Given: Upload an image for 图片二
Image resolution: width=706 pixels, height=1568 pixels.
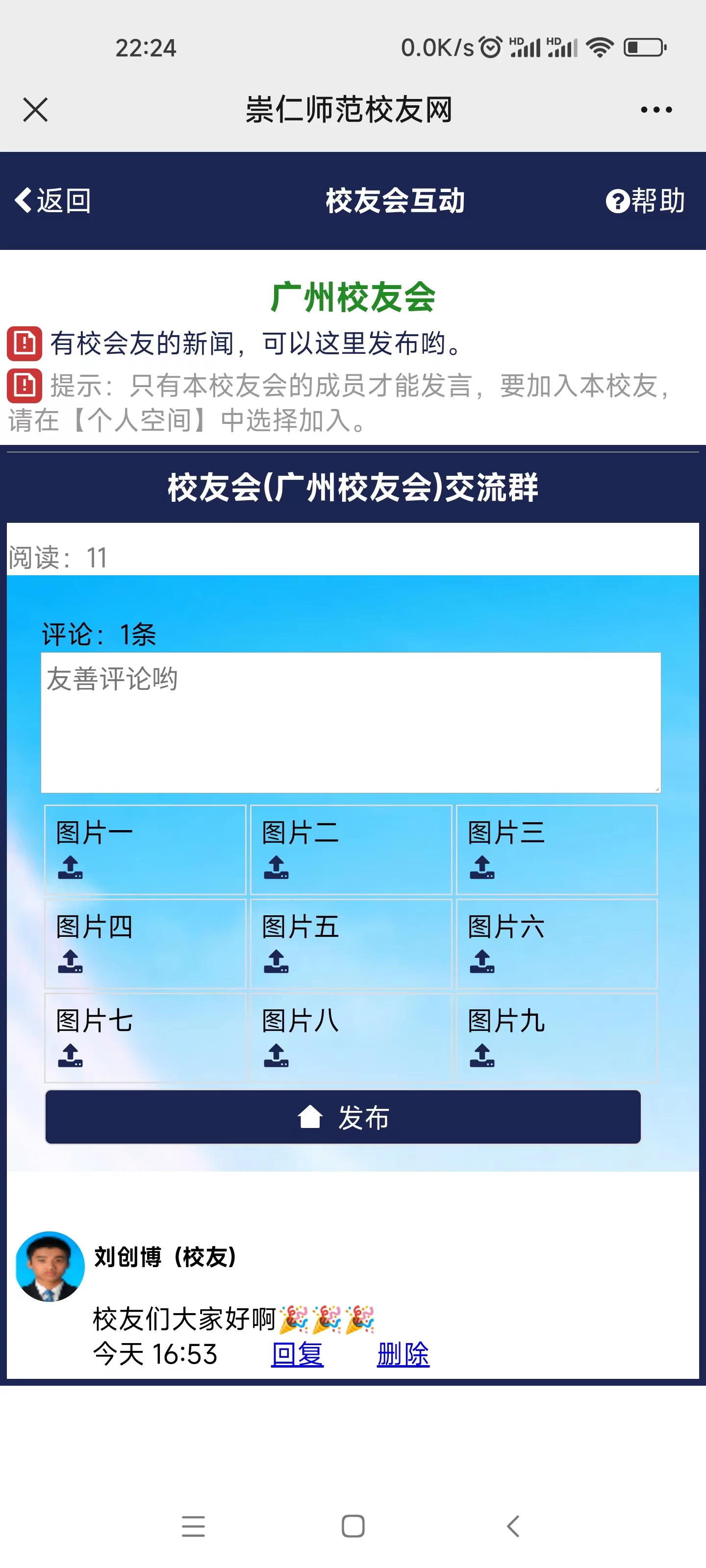Looking at the screenshot, I should (x=277, y=867).
